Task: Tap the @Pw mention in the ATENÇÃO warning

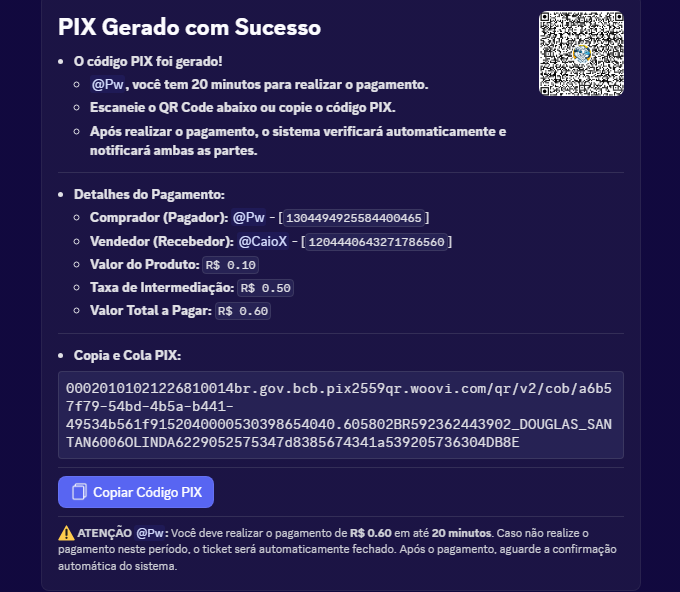Action: click(150, 533)
